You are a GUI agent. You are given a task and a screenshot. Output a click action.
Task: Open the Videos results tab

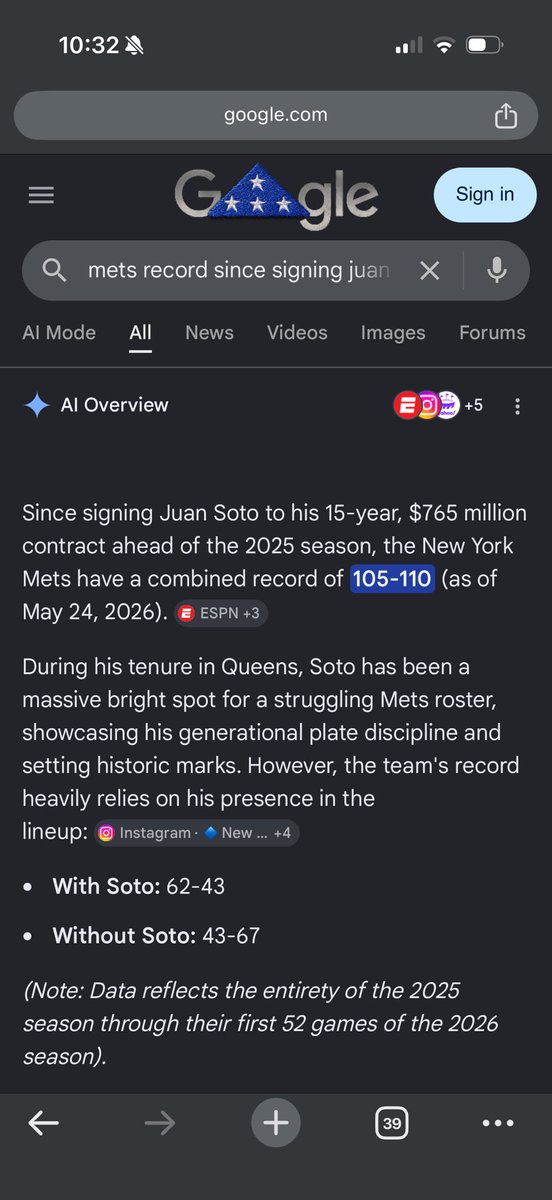[x=297, y=333]
